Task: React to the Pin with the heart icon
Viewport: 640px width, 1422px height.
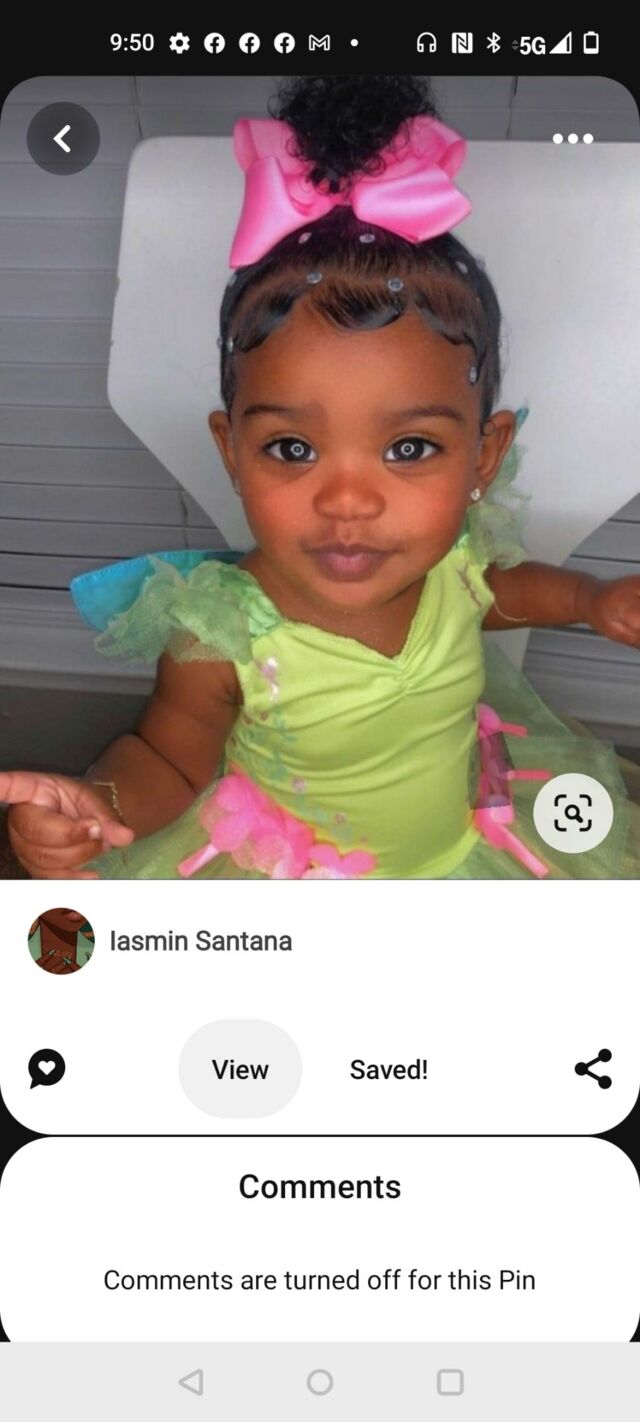Action: pos(47,1069)
